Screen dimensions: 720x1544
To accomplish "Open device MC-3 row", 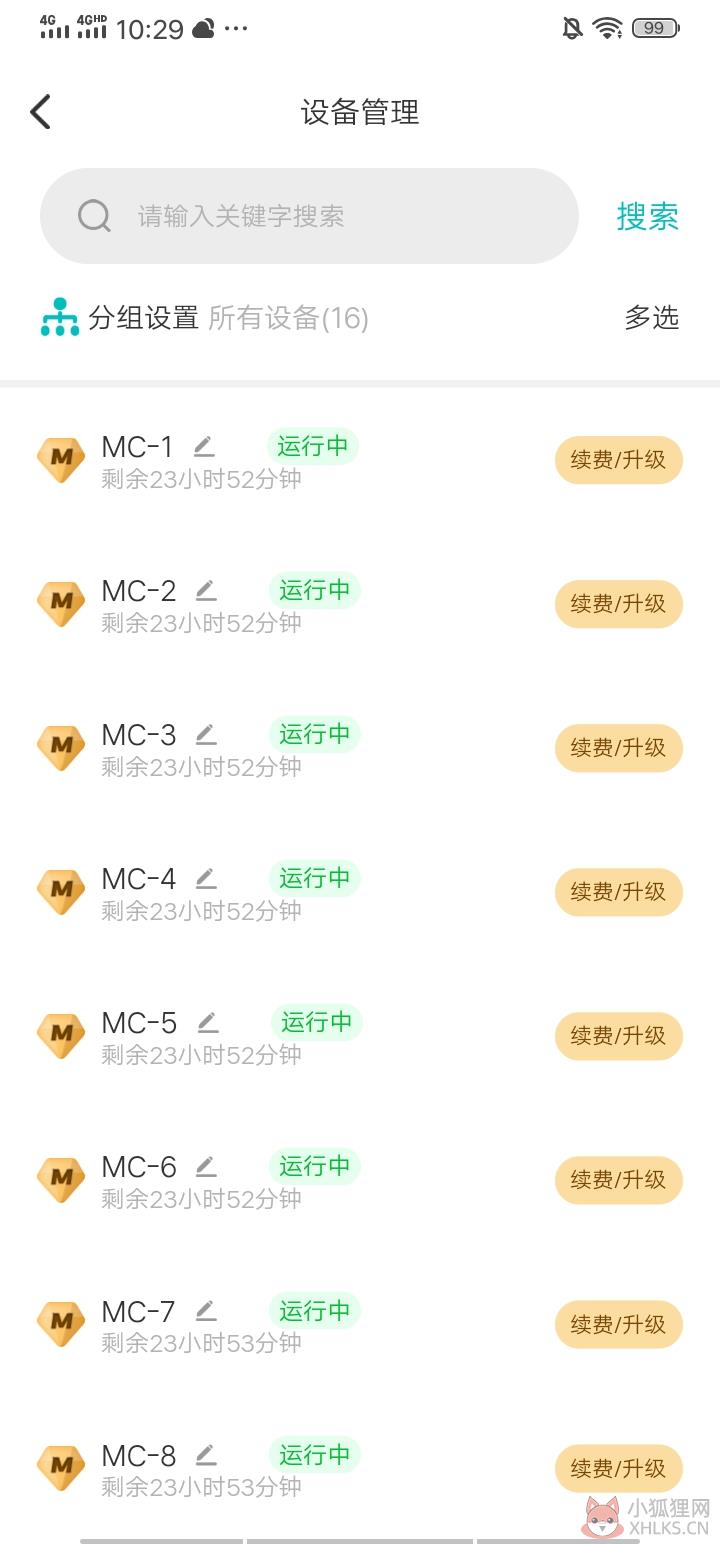I will click(x=360, y=748).
